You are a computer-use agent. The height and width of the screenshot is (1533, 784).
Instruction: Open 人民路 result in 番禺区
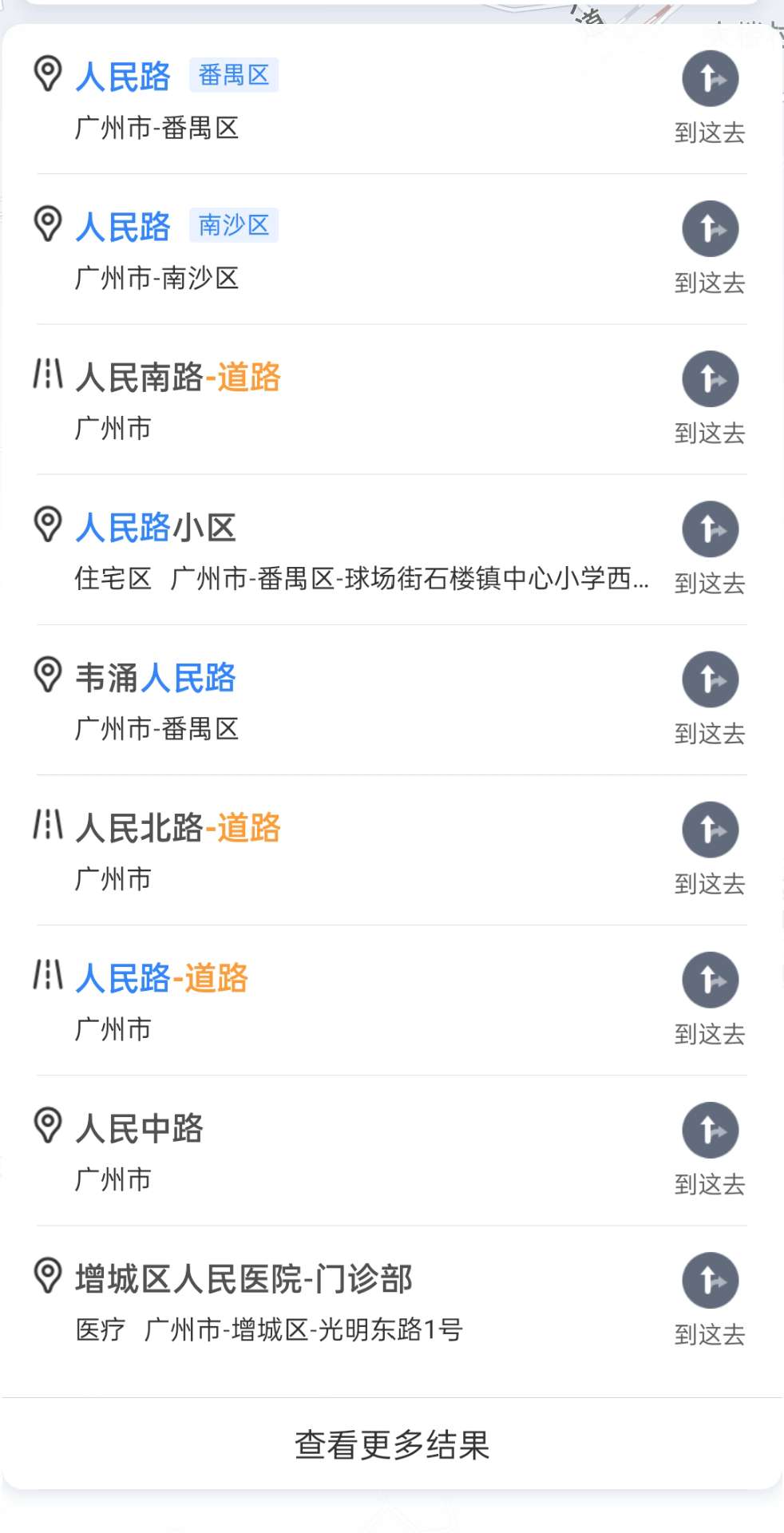343,99
